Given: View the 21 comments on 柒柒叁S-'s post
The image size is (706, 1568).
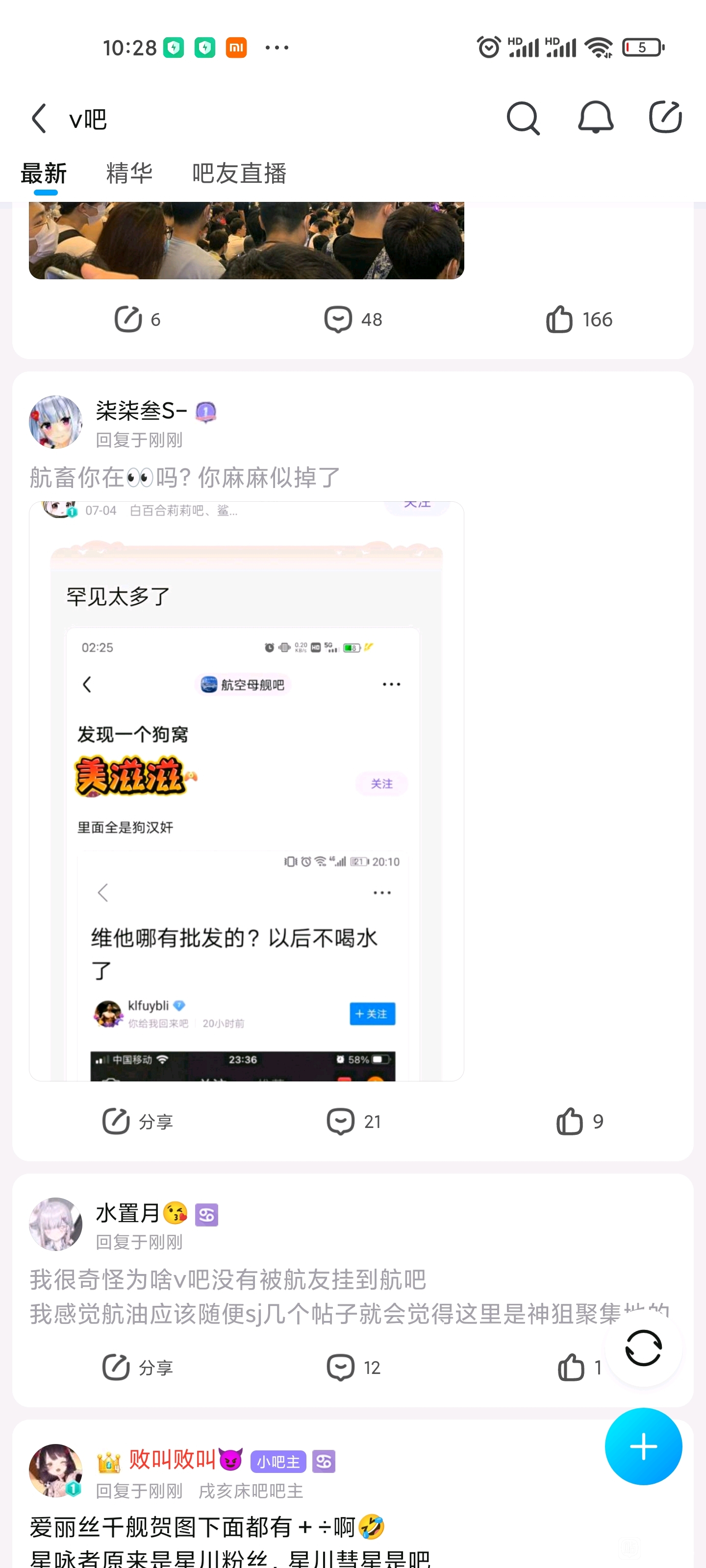Looking at the screenshot, I should tap(353, 1122).
